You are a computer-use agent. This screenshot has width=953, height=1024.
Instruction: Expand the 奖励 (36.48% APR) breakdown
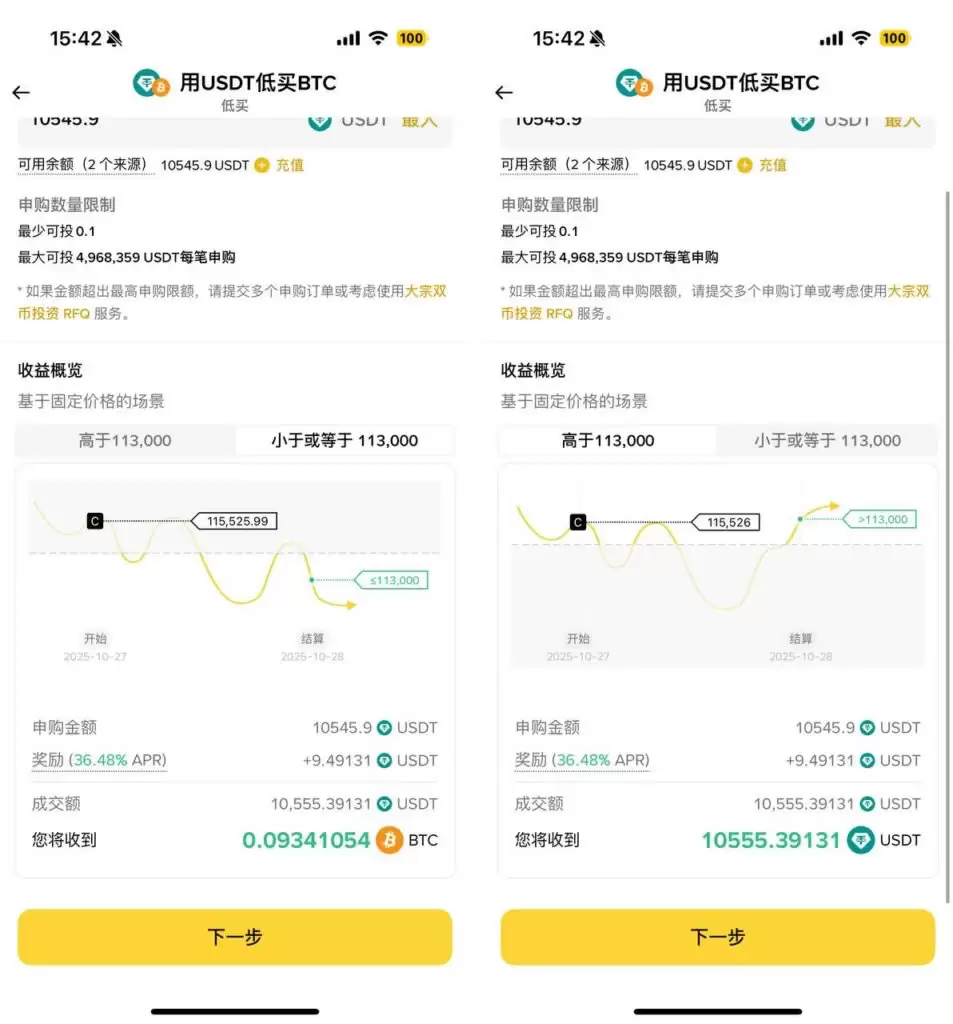point(100,761)
